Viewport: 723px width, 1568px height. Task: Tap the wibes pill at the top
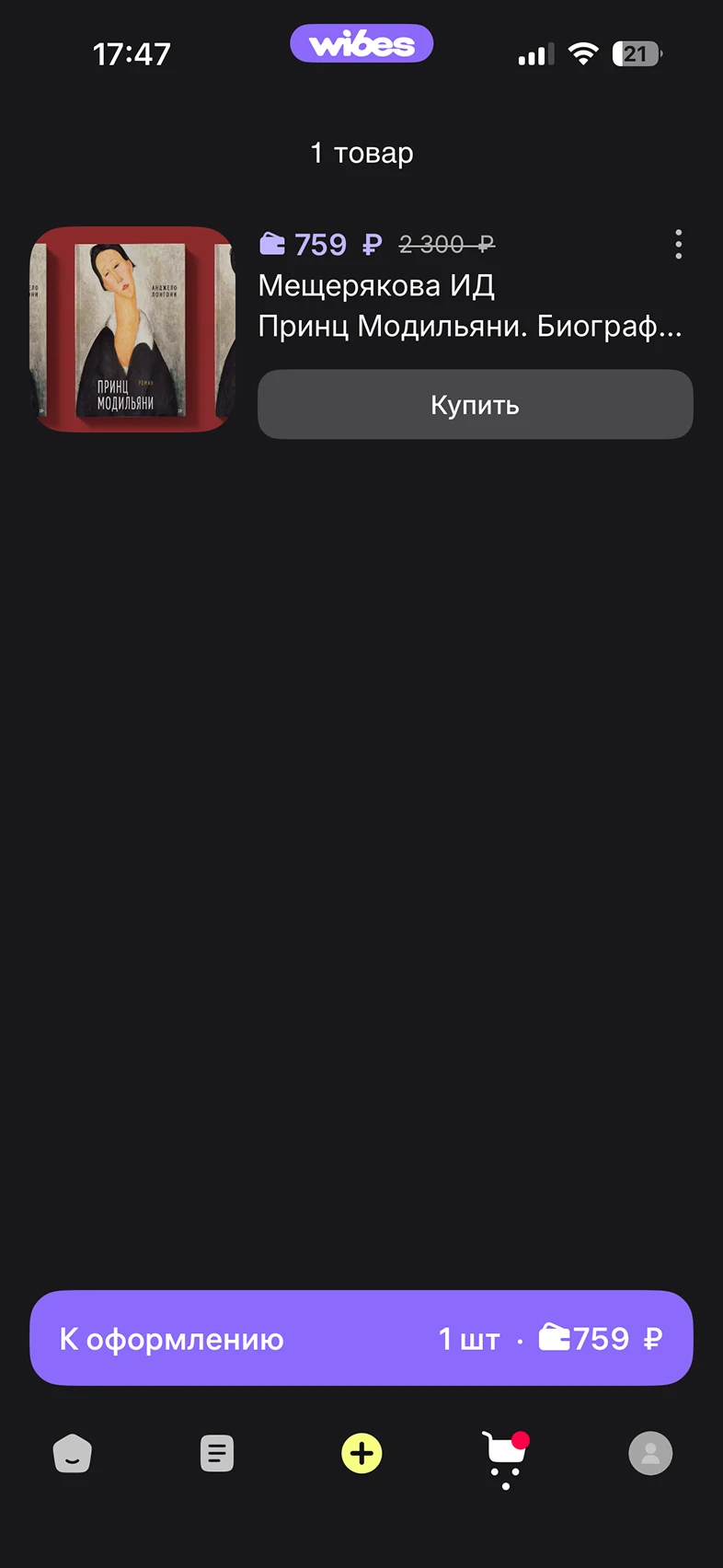(361, 43)
